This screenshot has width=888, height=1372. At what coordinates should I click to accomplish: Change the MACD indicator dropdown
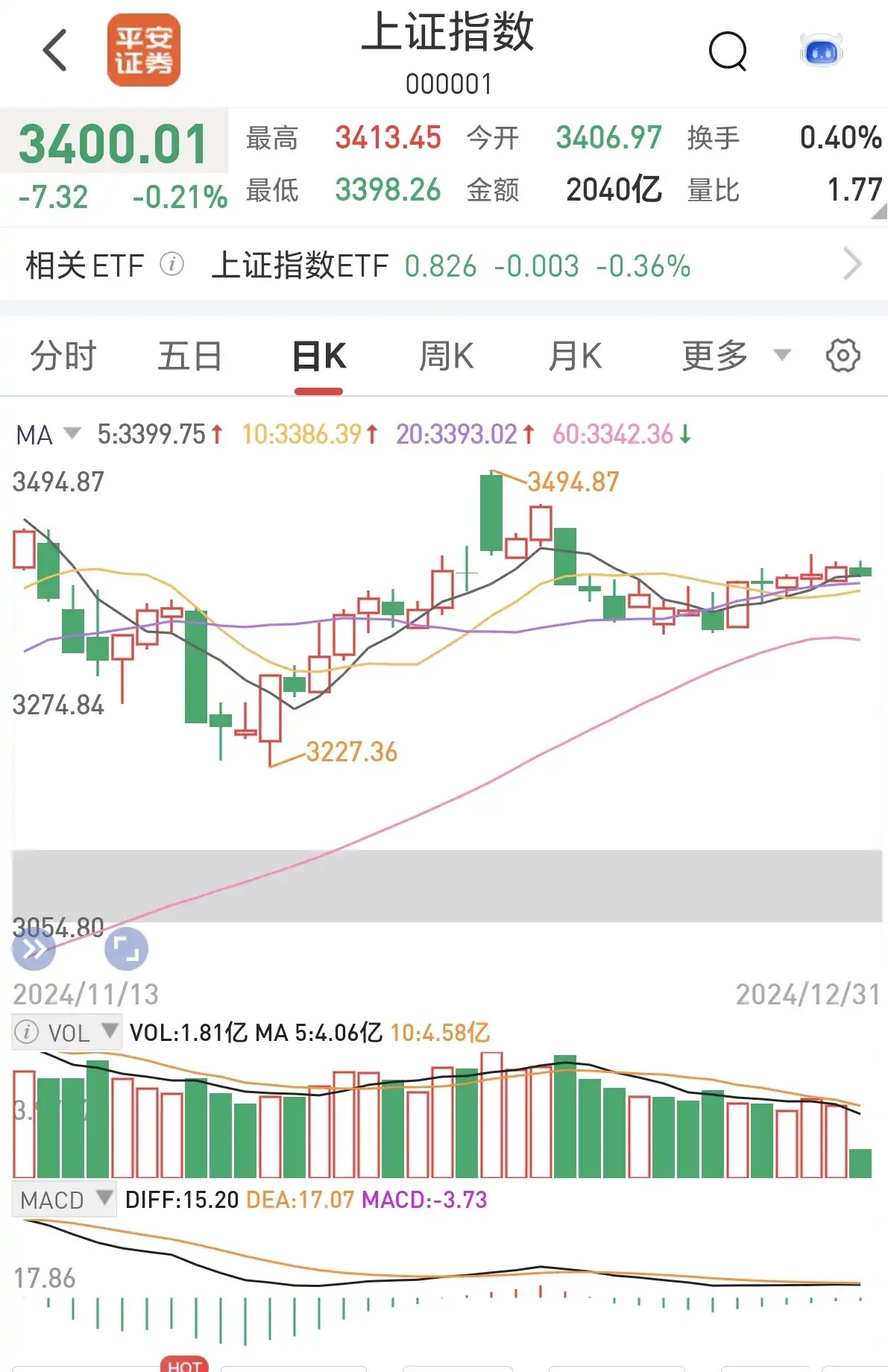click(66, 1200)
